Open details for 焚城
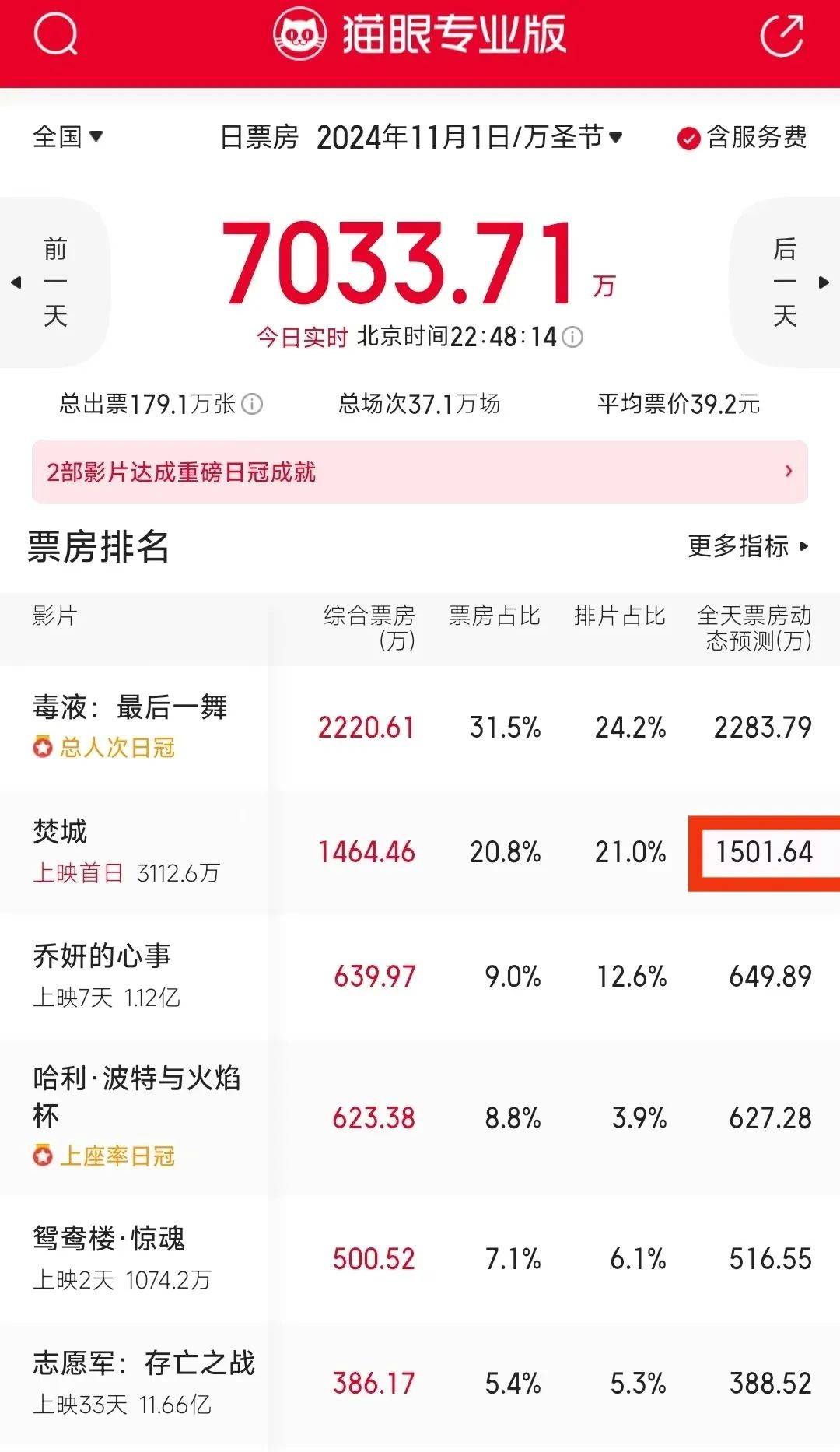This screenshot has width=840, height=1452. click(x=420, y=853)
